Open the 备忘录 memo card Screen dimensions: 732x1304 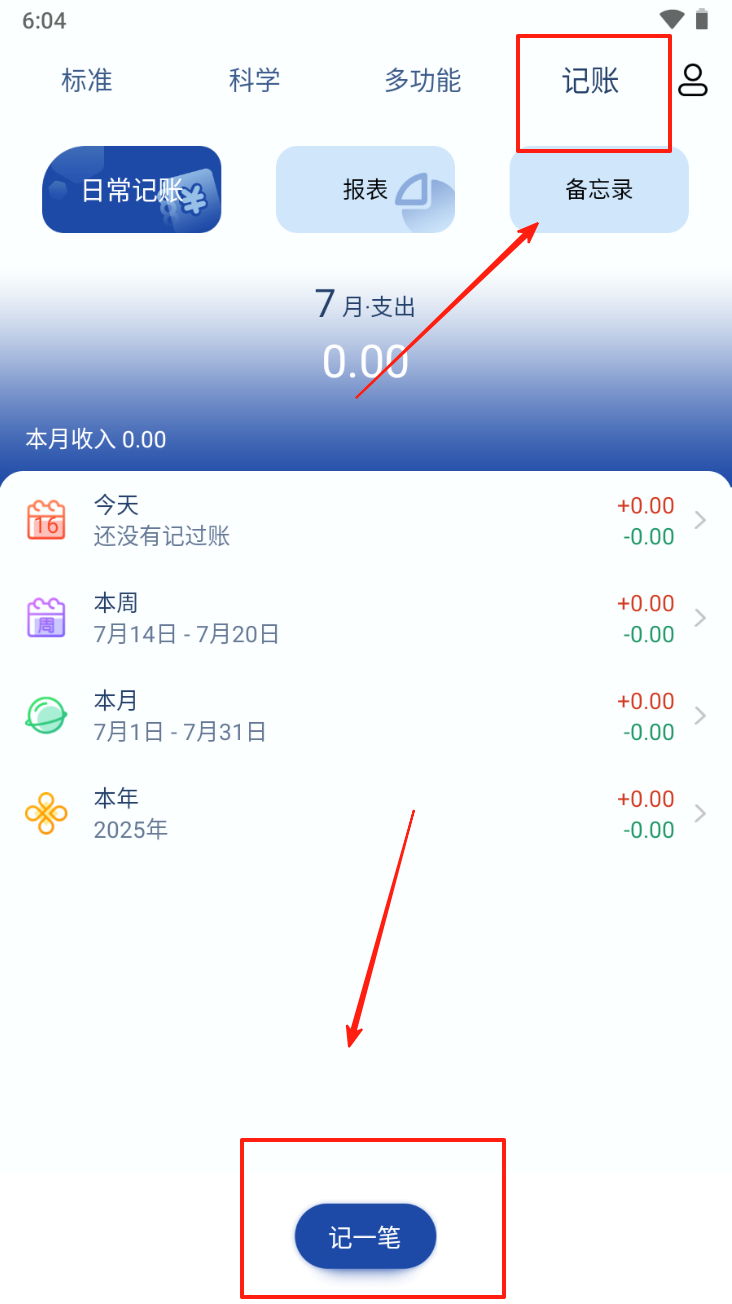[x=599, y=190]
